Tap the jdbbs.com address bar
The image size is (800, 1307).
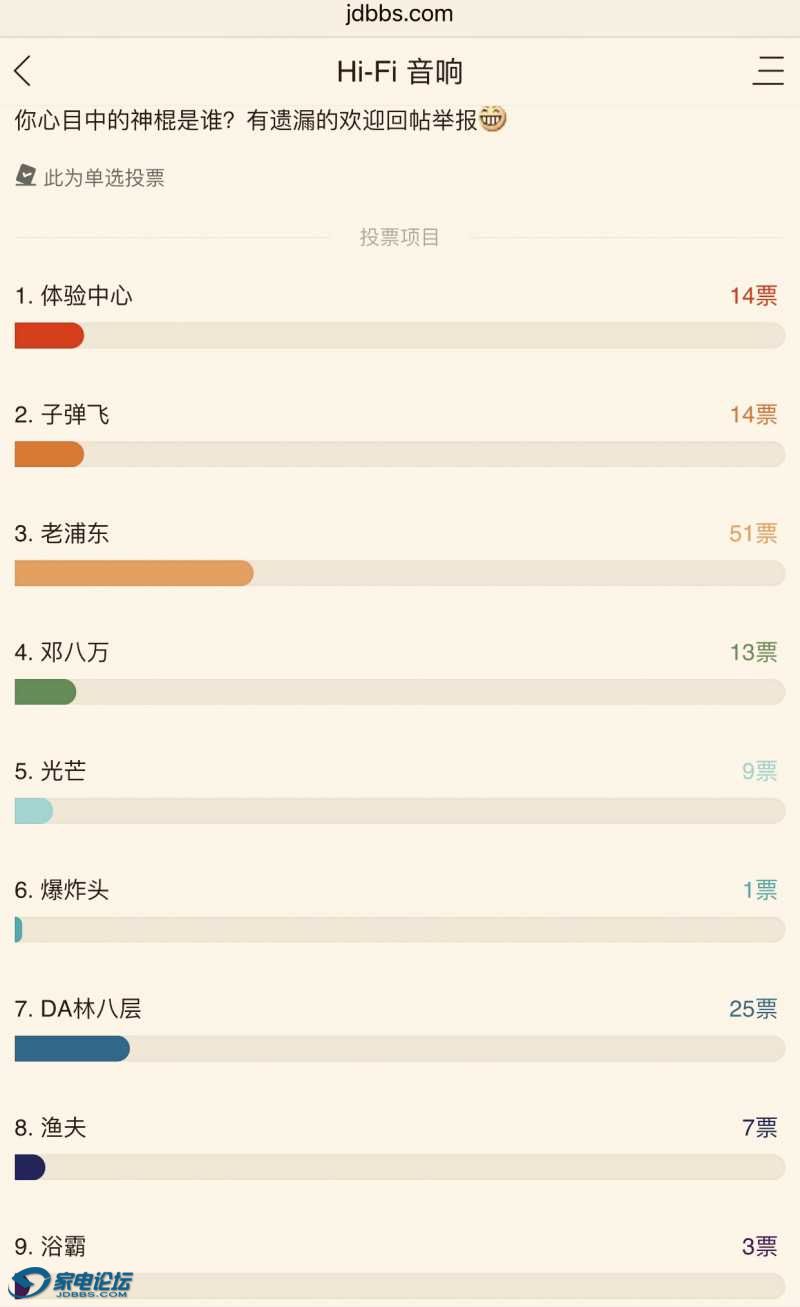(x=399, y=14)
